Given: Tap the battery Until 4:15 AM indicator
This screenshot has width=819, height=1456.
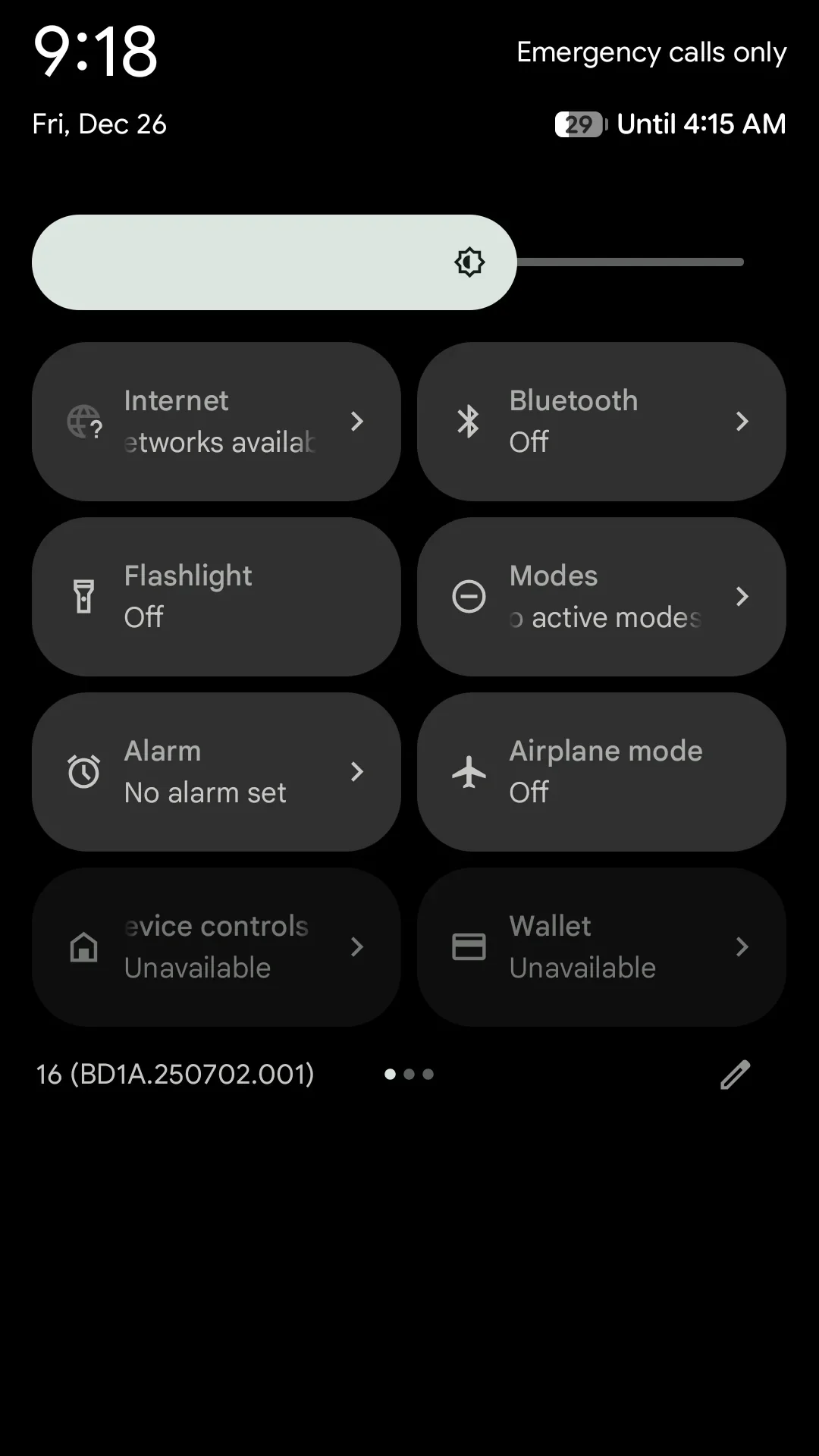Looking at the screenshot, I should click(671, 124).
